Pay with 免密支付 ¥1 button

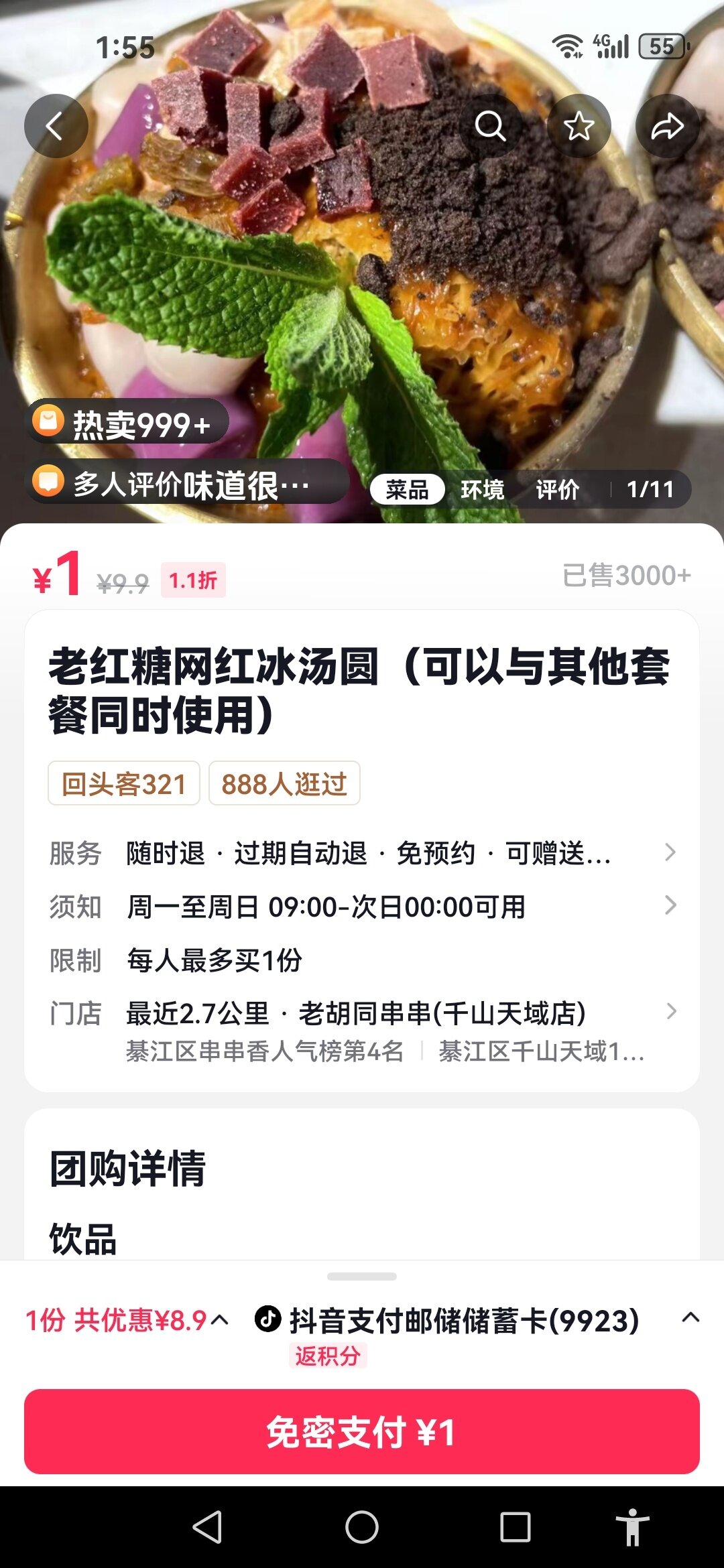click(x=362, y=1432)
